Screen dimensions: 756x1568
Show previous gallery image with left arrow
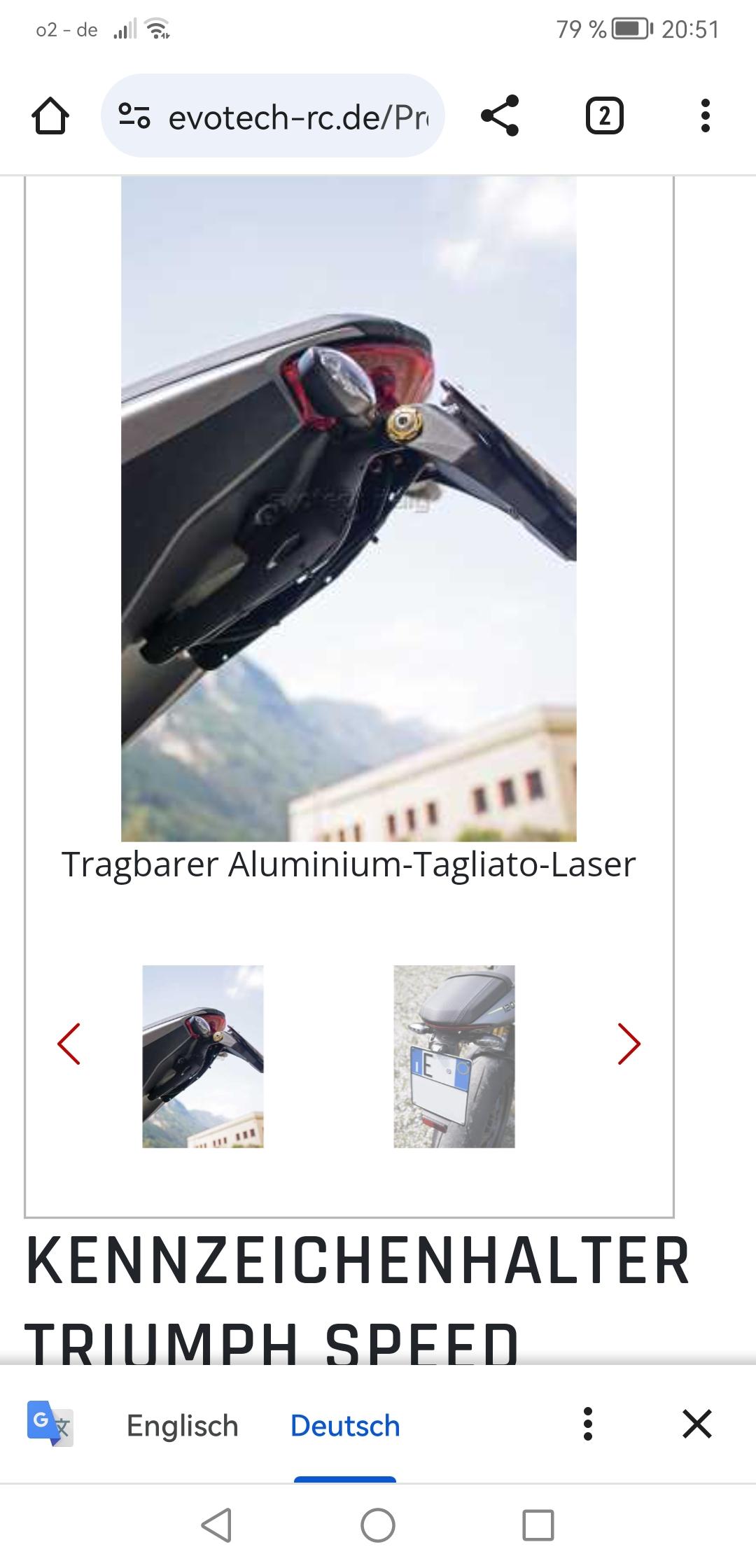[69, 1044]
